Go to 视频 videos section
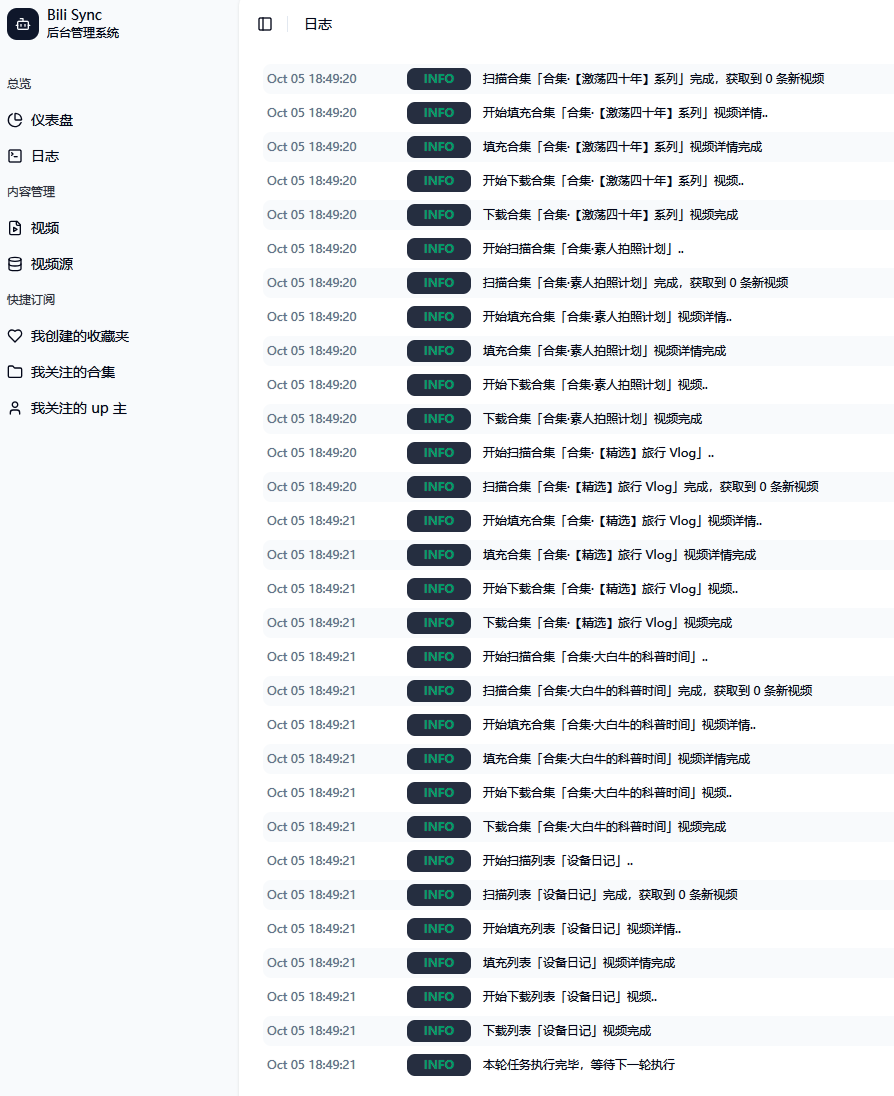 tap(45, 228)
